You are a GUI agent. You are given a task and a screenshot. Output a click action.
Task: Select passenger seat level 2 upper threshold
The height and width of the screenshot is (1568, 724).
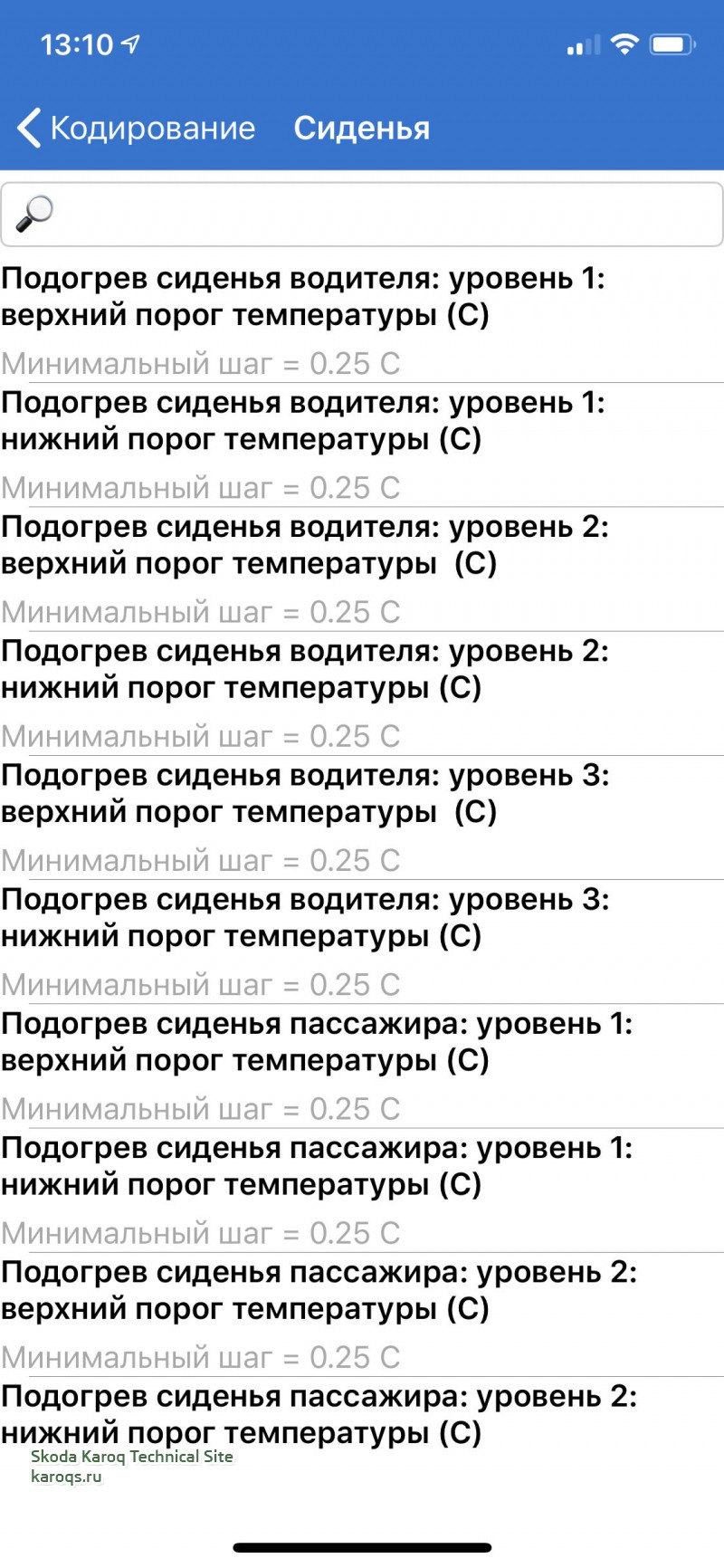pyautogui.click(x=317, y=1289)
